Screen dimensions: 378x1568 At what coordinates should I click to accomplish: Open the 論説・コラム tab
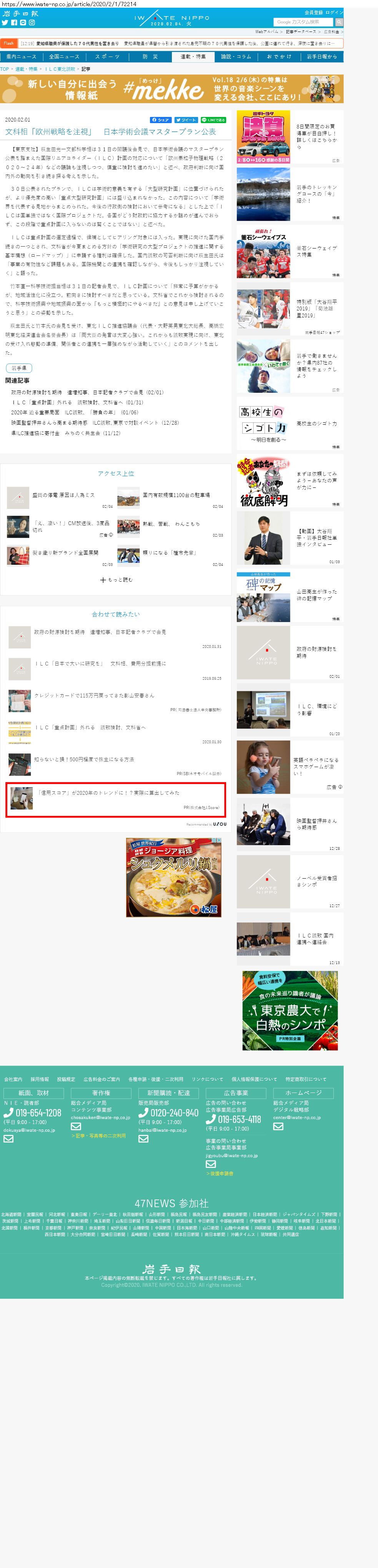(236, 57)
